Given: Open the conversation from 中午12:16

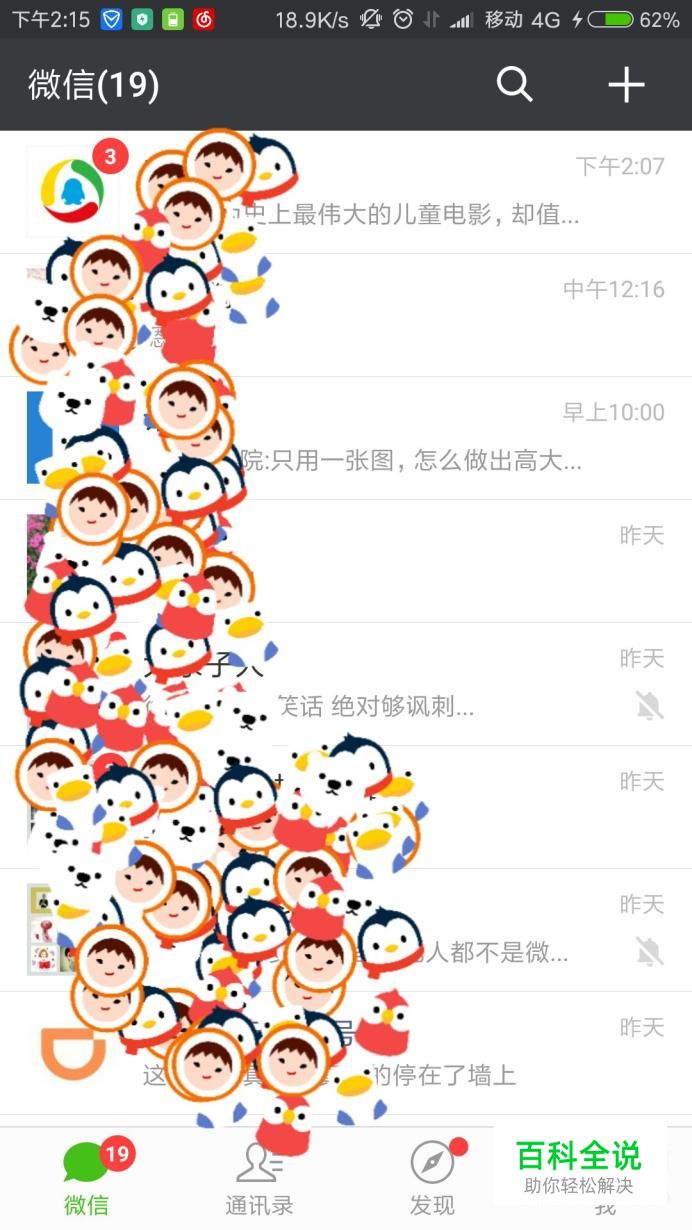Looking at the screenshot, I should pos(450,315).
